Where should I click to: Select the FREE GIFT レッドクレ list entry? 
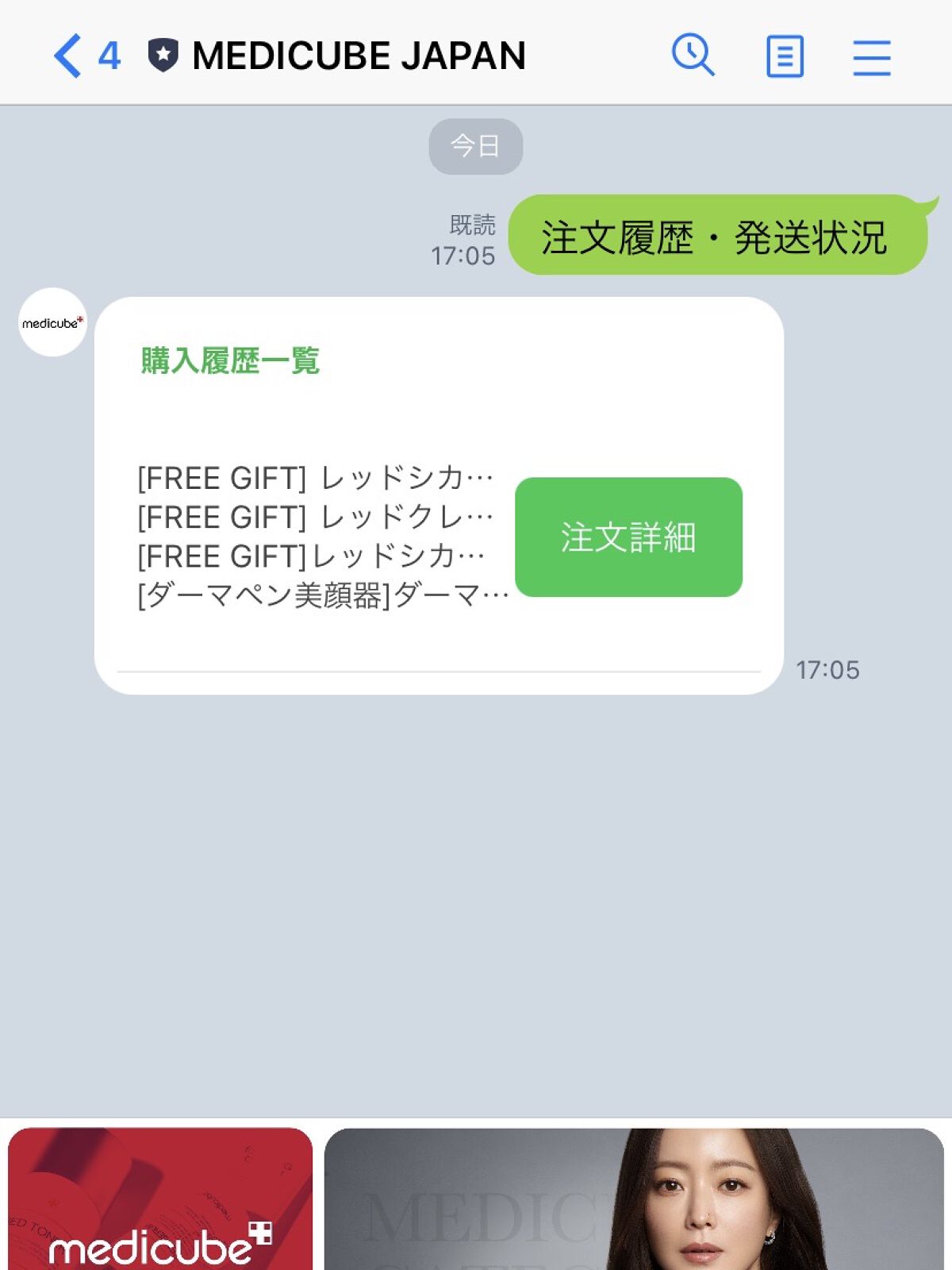[315, 516]
